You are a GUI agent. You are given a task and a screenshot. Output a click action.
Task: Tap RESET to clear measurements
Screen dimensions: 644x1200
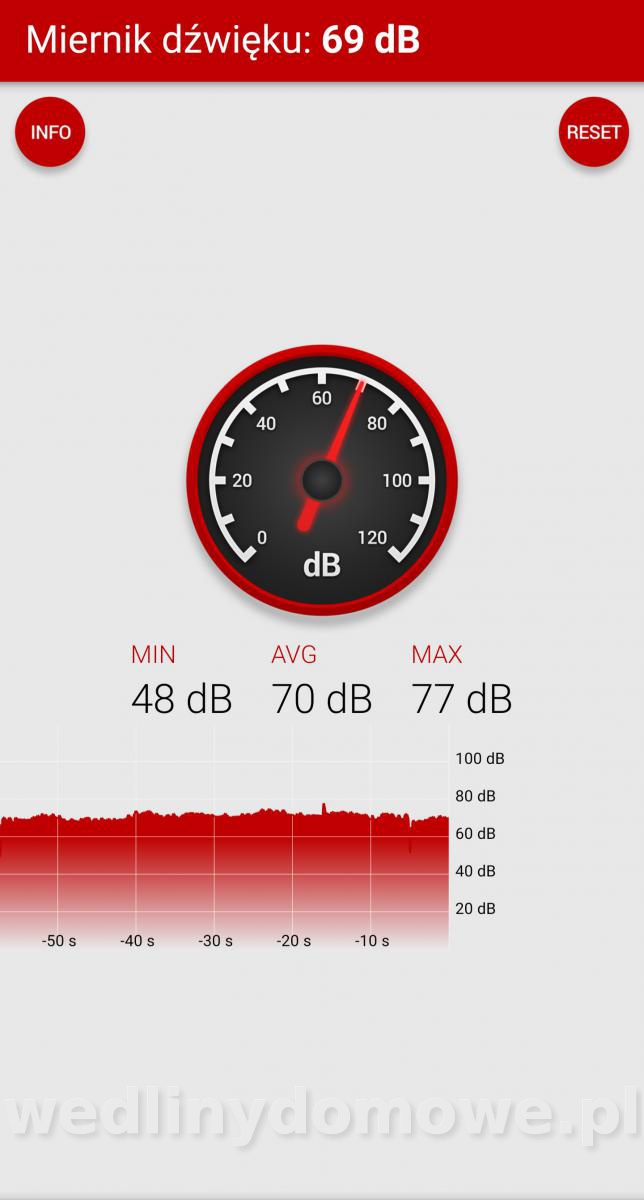click(593, 132)
